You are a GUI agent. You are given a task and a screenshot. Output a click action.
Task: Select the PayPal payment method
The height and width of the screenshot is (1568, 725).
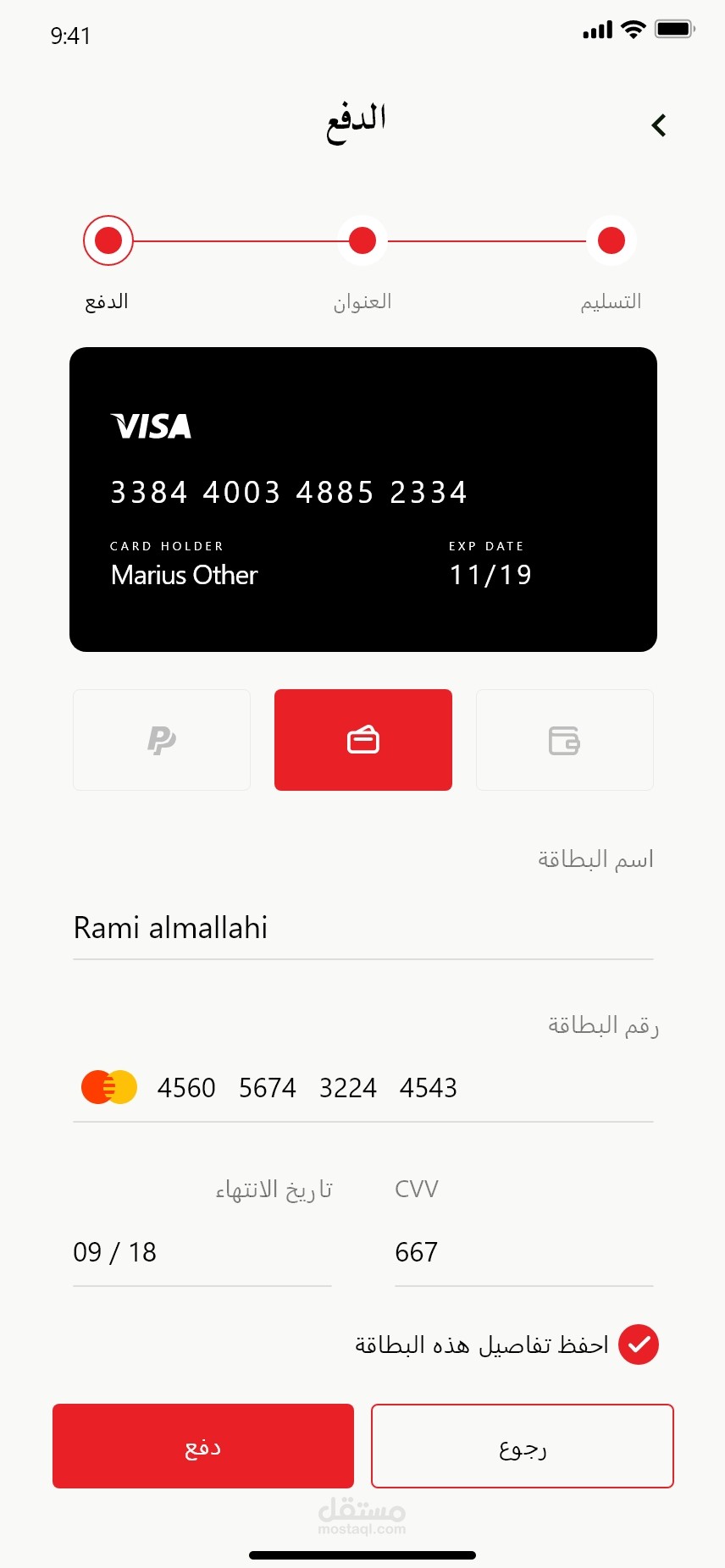click(162, 740)
